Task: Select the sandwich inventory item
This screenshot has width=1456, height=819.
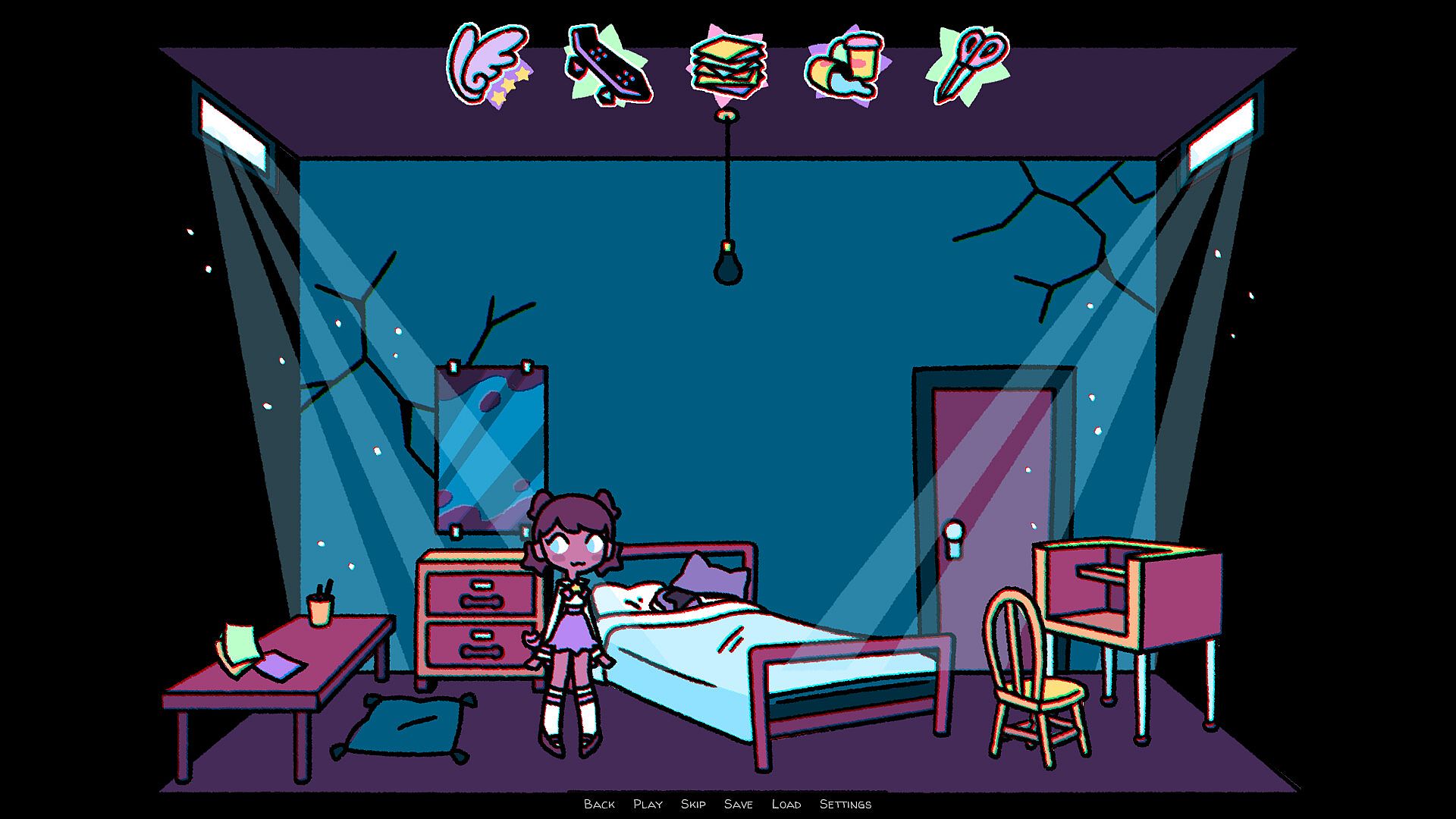Action: (x=728, y=64)
